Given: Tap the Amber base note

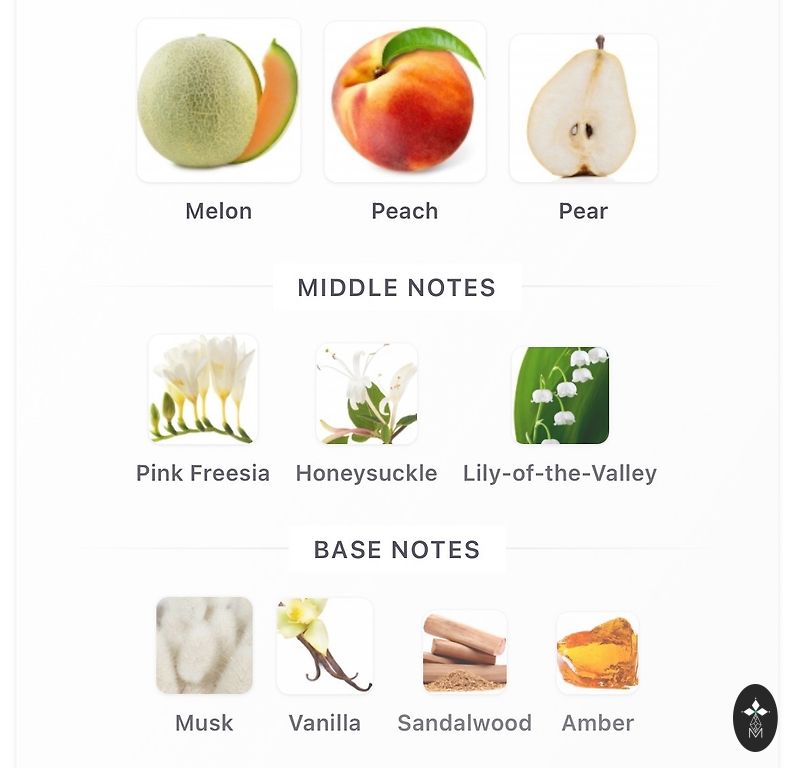Looking at the screenshot, I should pyautogui.click(x=597, y=653).
